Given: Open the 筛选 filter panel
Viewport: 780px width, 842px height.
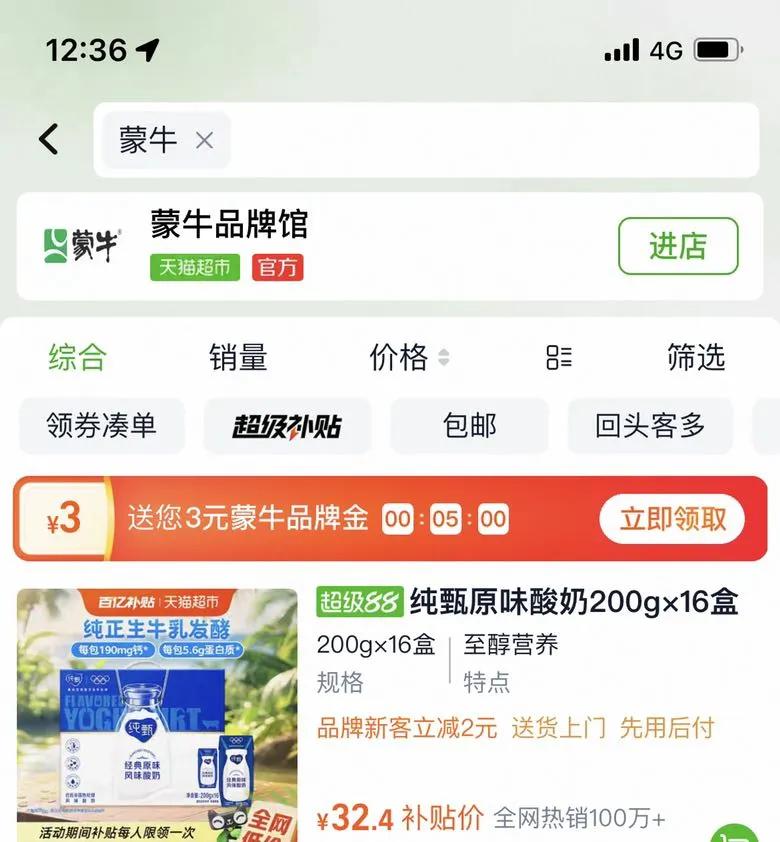Looking at the screenshot, I should coord(696,357).
